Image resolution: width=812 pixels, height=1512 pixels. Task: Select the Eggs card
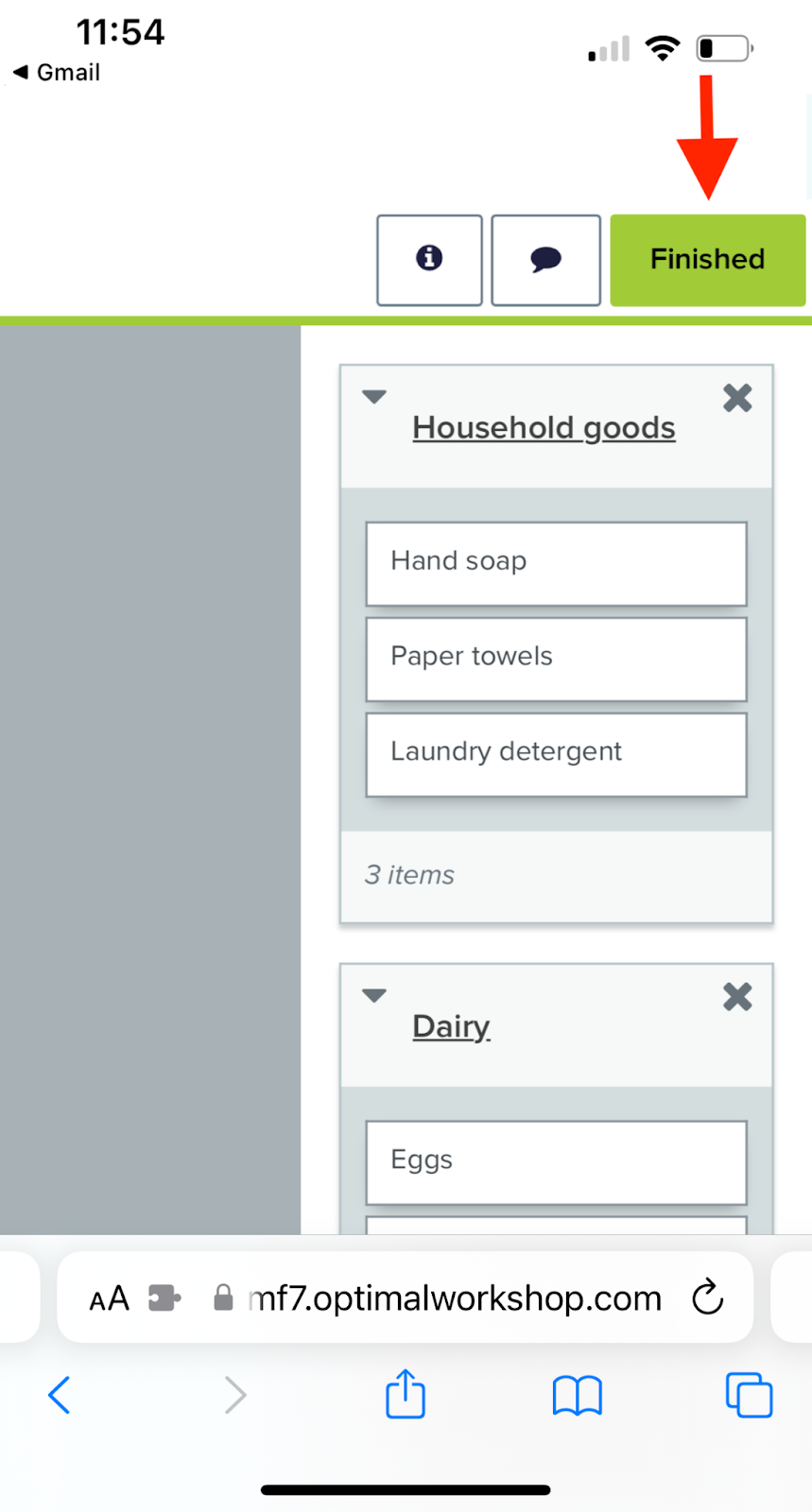556,1162
